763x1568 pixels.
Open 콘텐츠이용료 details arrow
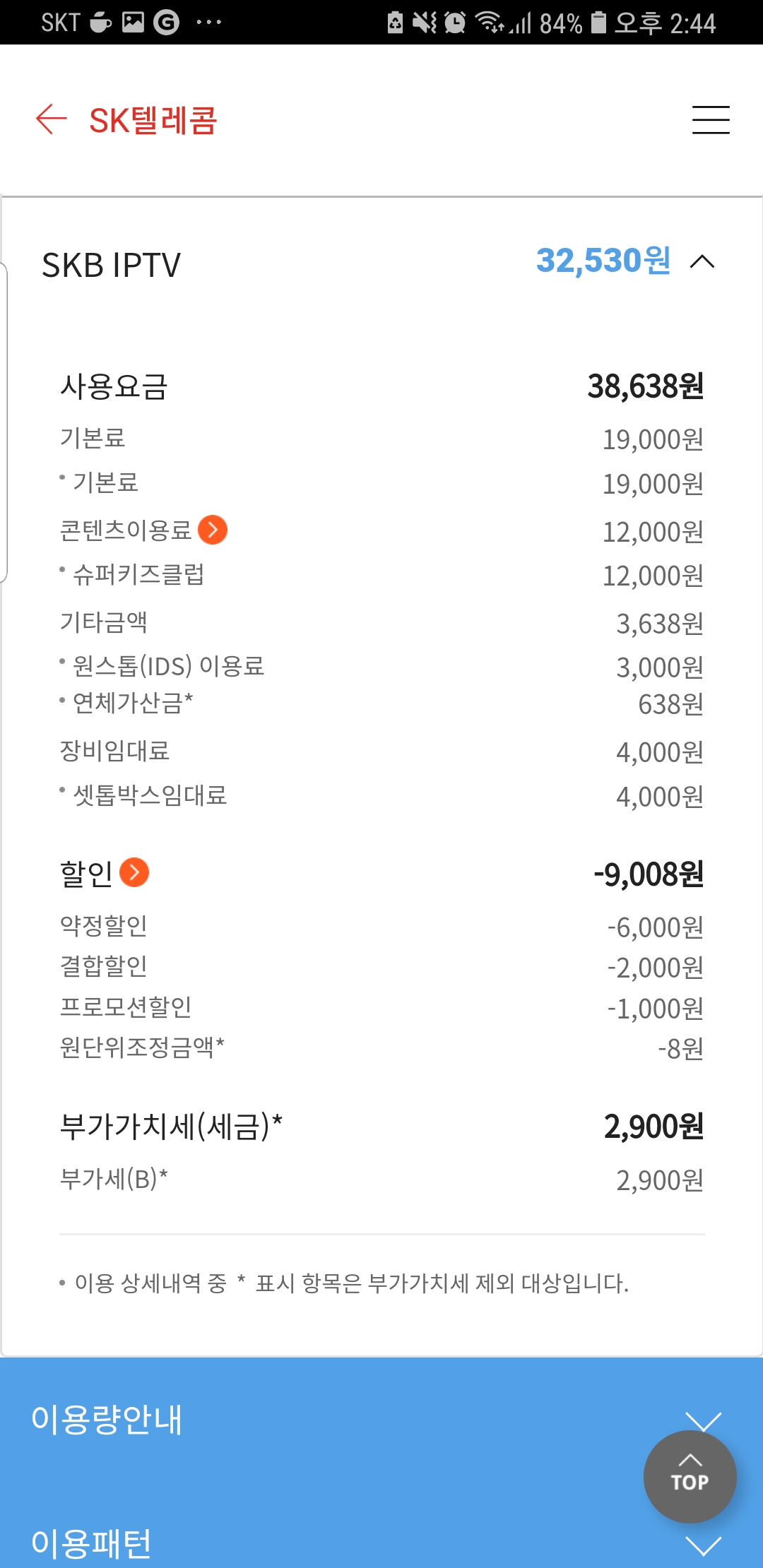tap(213, 530)
